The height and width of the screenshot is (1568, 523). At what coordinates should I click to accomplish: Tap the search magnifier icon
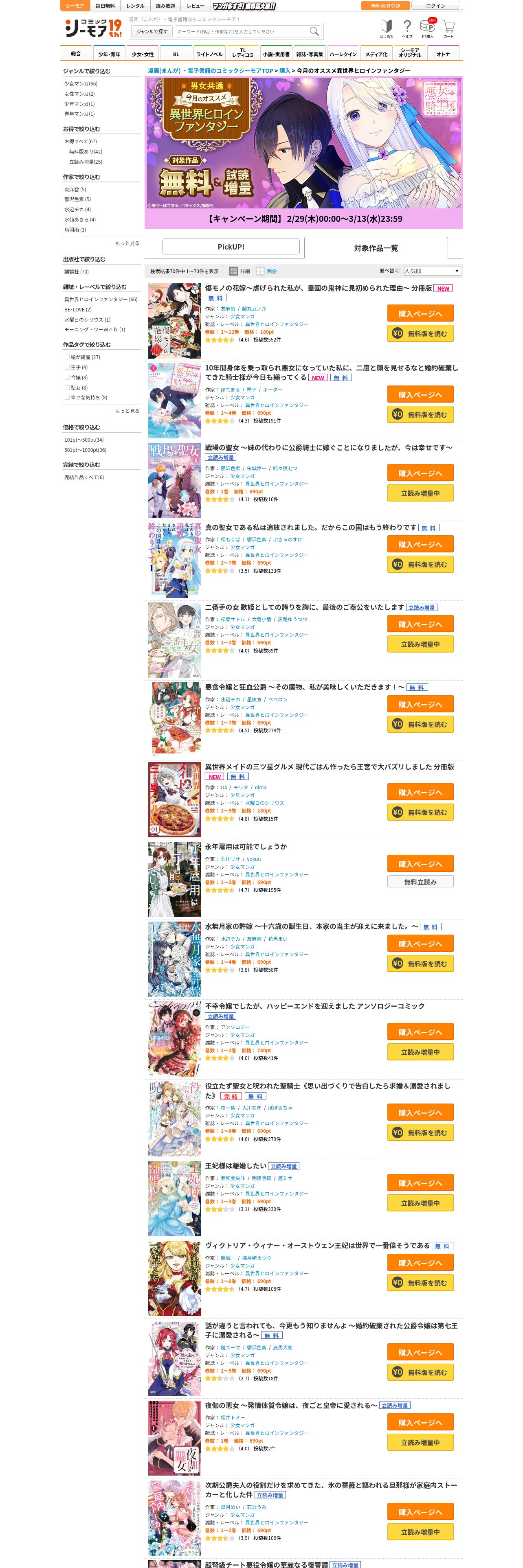tap(314, 31)
